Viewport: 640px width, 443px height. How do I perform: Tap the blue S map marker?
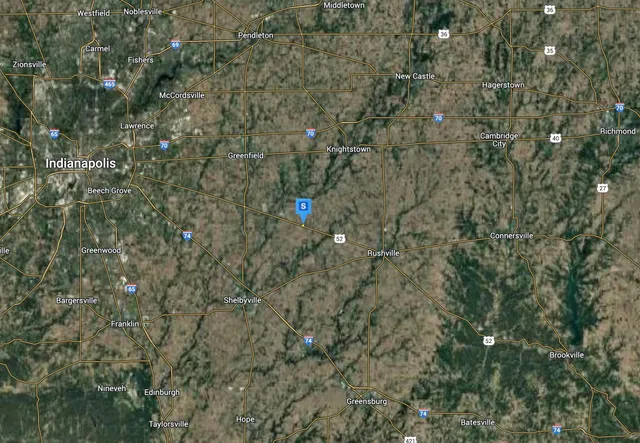[304, 207]
